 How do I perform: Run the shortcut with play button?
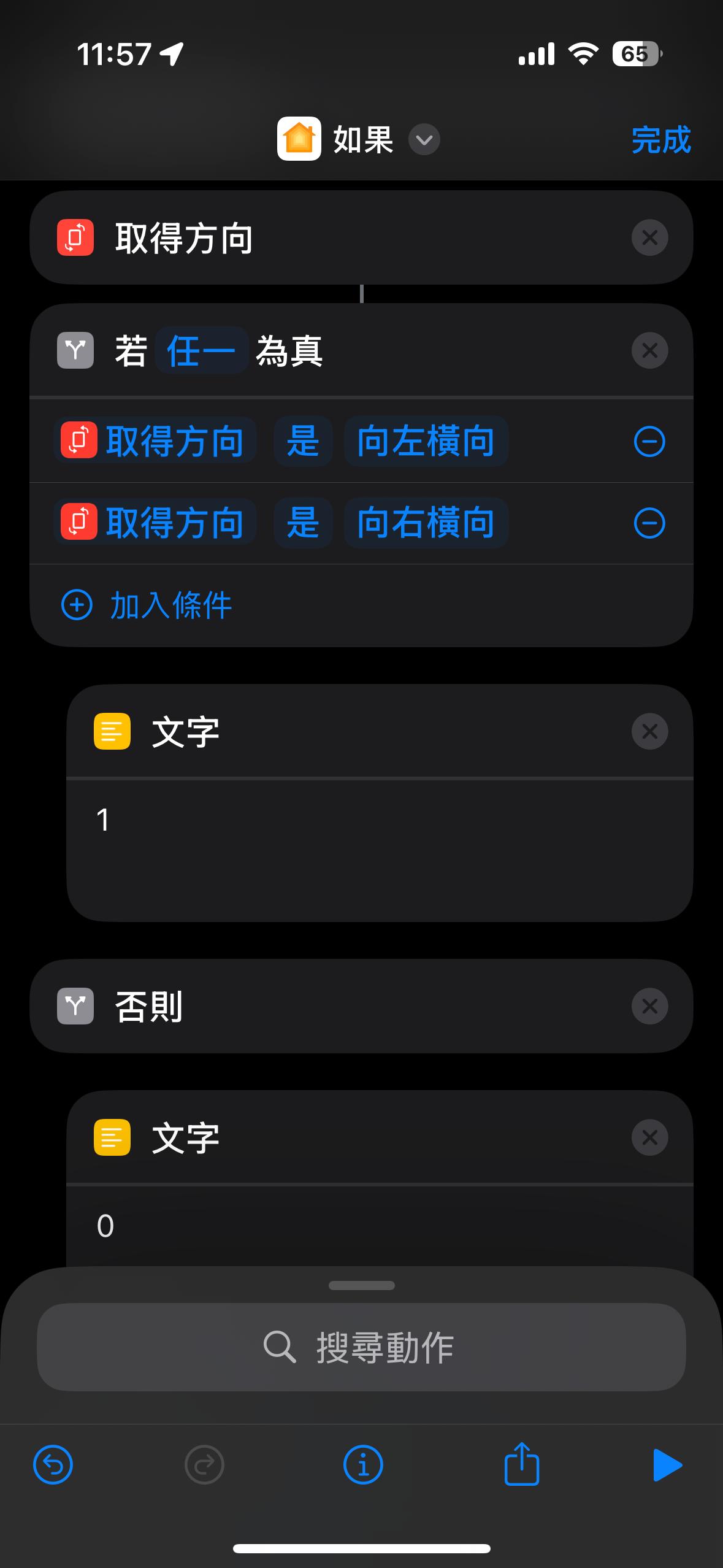tap(667, 1465)
